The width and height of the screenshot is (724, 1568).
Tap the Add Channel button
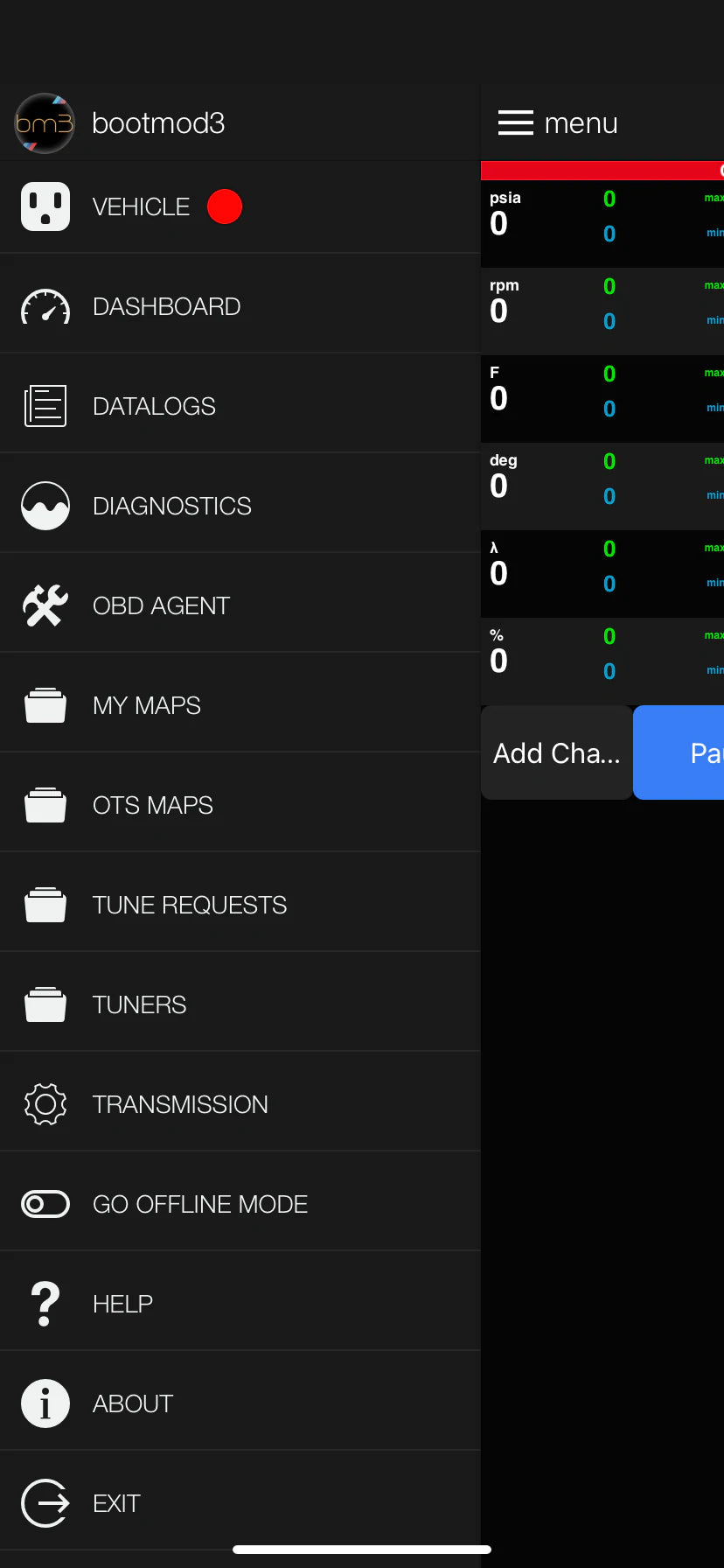tap(556, 752)
